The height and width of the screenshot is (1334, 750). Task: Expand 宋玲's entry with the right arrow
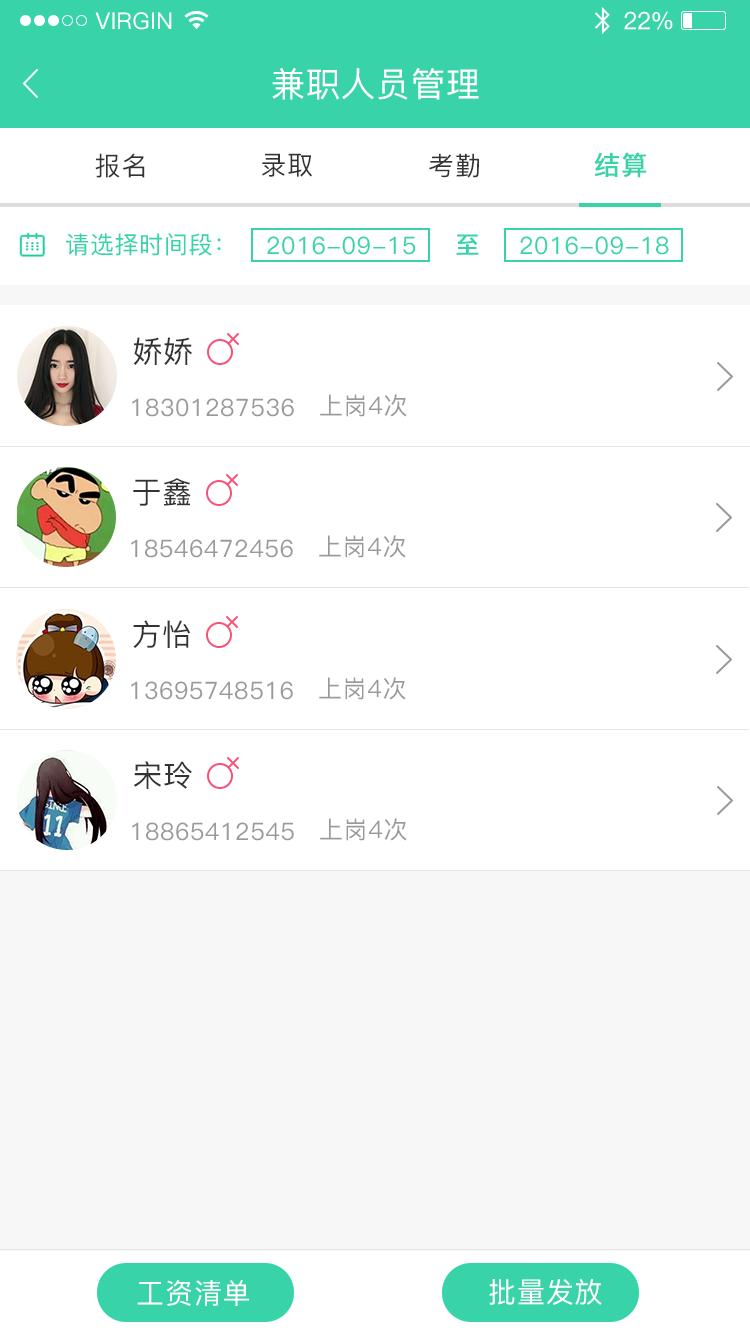[722, 800]
